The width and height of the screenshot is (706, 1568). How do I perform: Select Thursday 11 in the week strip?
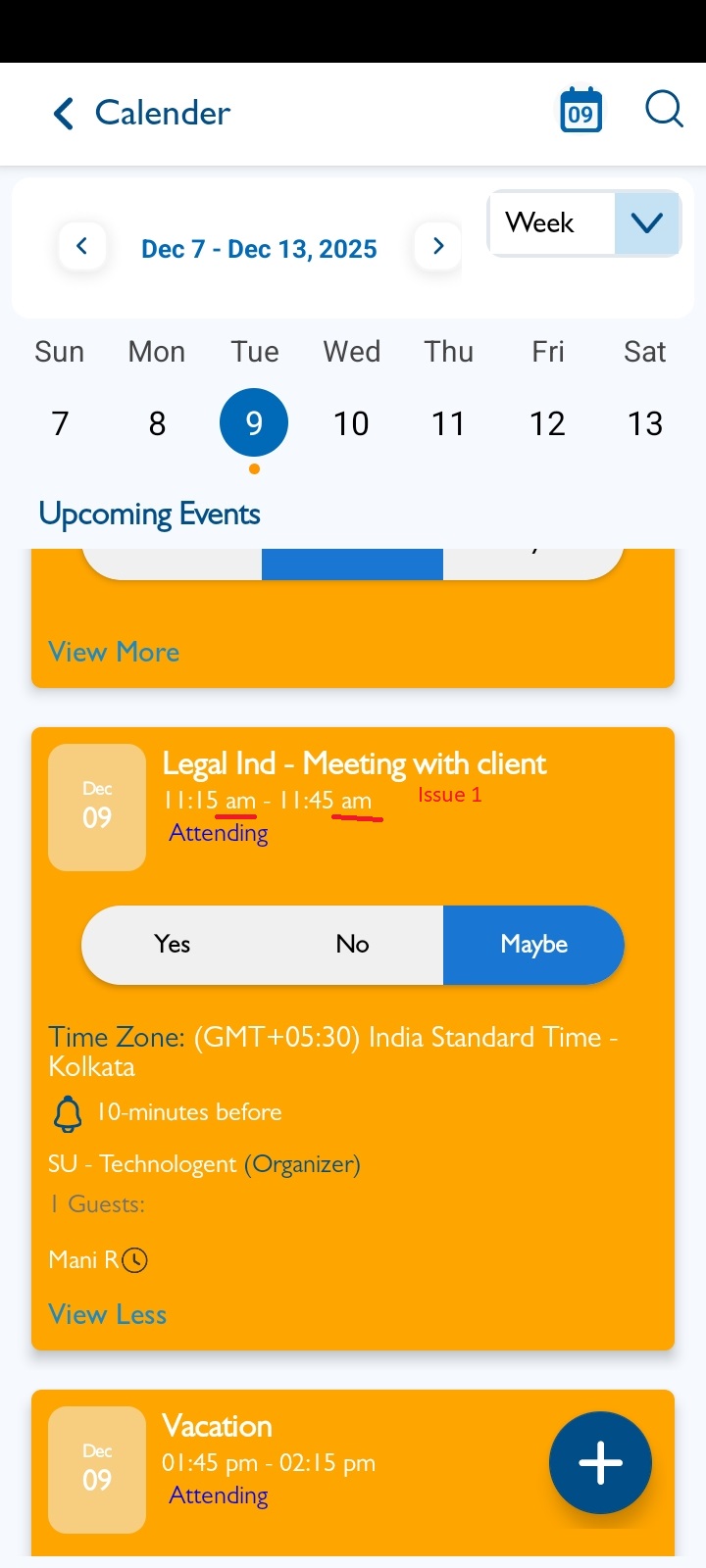(448, 423)
